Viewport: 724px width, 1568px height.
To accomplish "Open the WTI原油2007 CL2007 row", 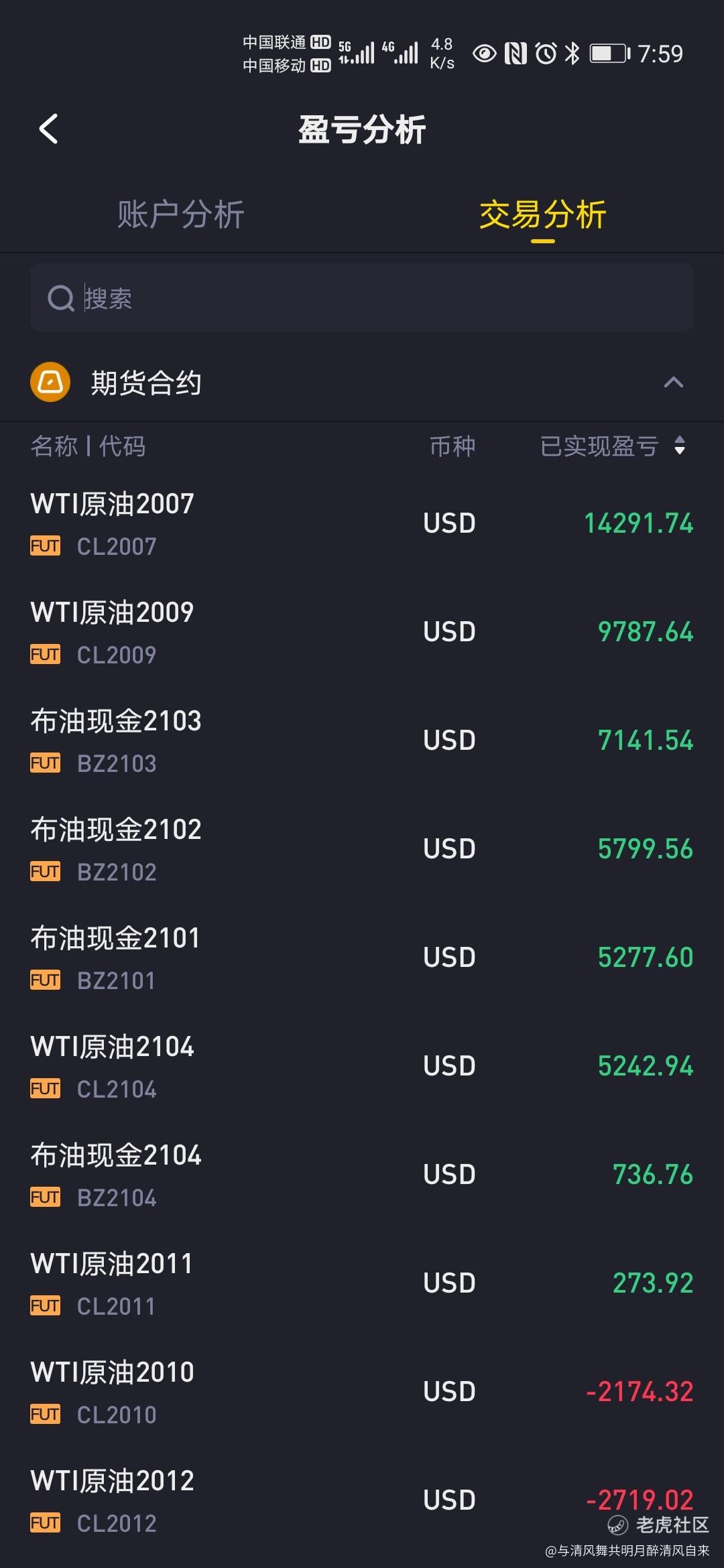I will tap(362, 523).
